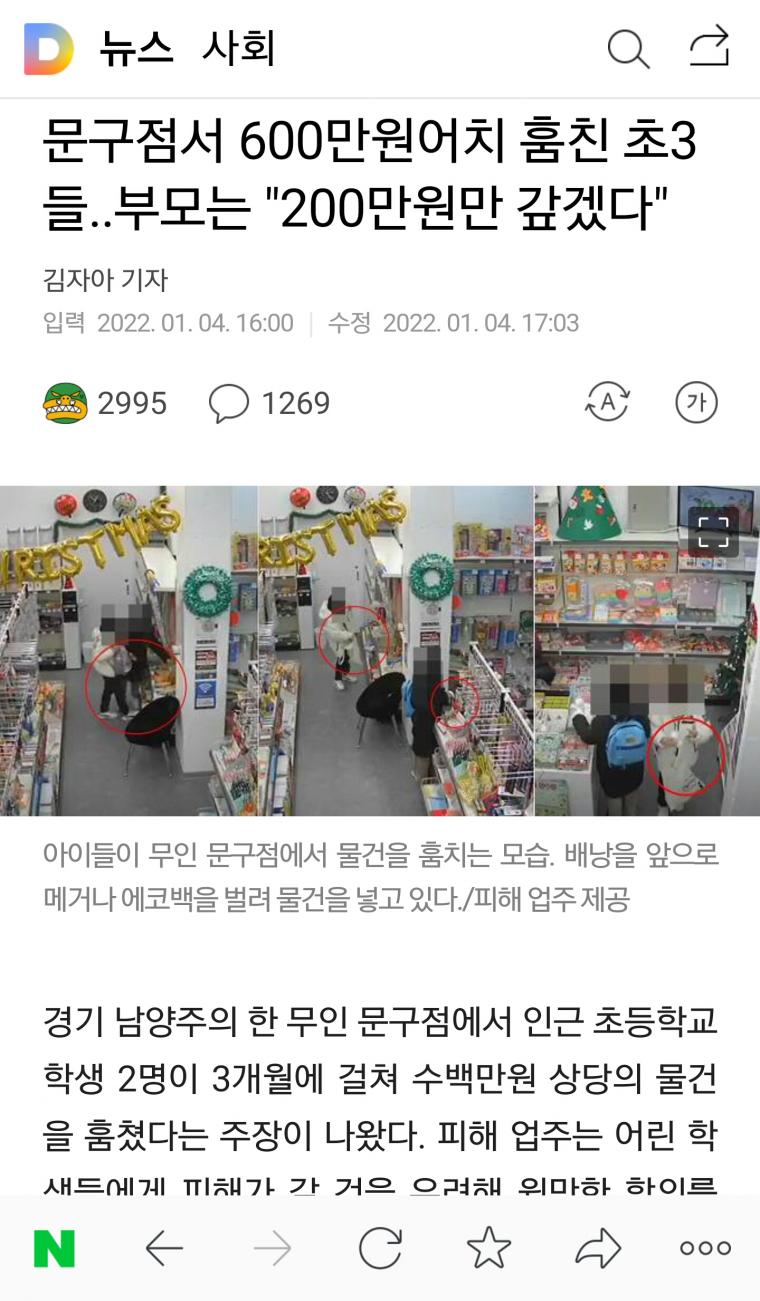Open the browser more options menu
This screenshot has width=760, height=1301.
pyautogui.click(x=705, y=1248)
